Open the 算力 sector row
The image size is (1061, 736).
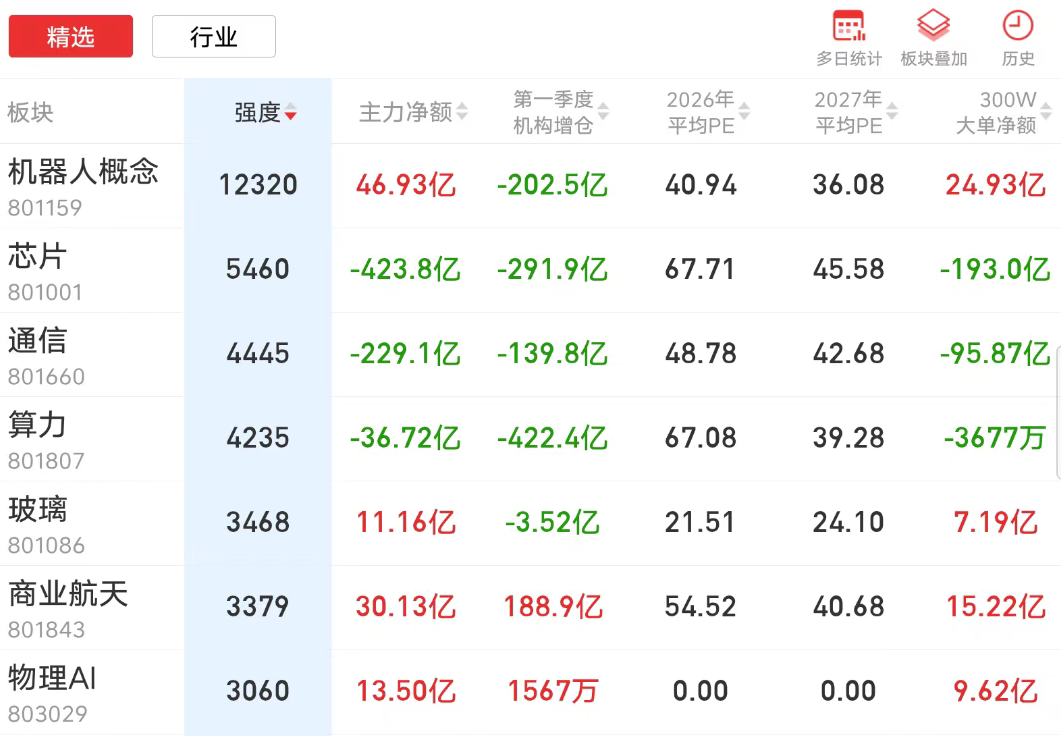tap(530, 438)
